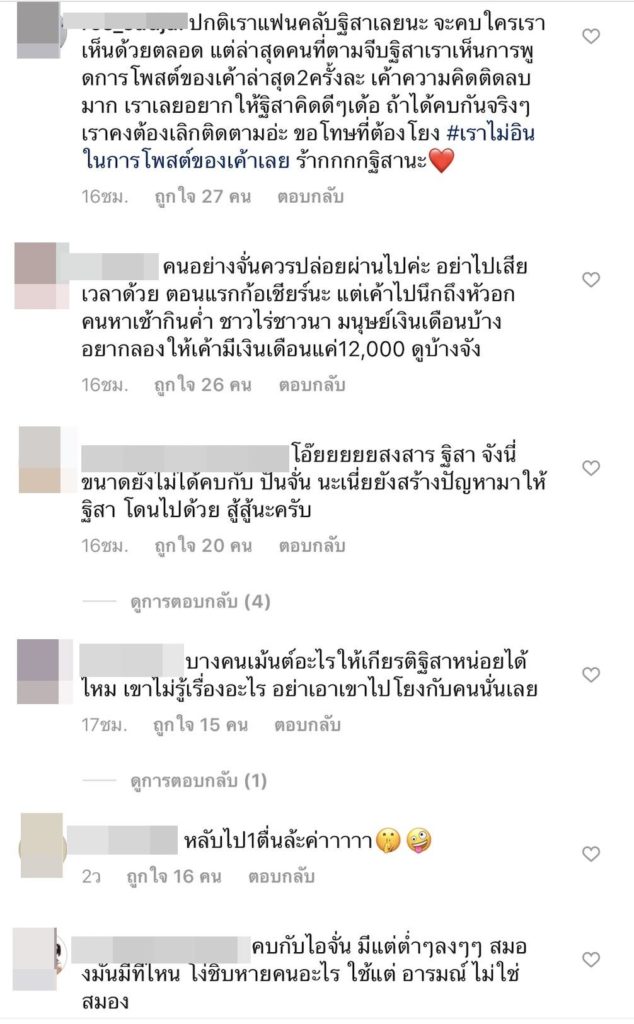
Task: Like the comment containing hashtag เราไม่อิน
Action: pos(591,36)
